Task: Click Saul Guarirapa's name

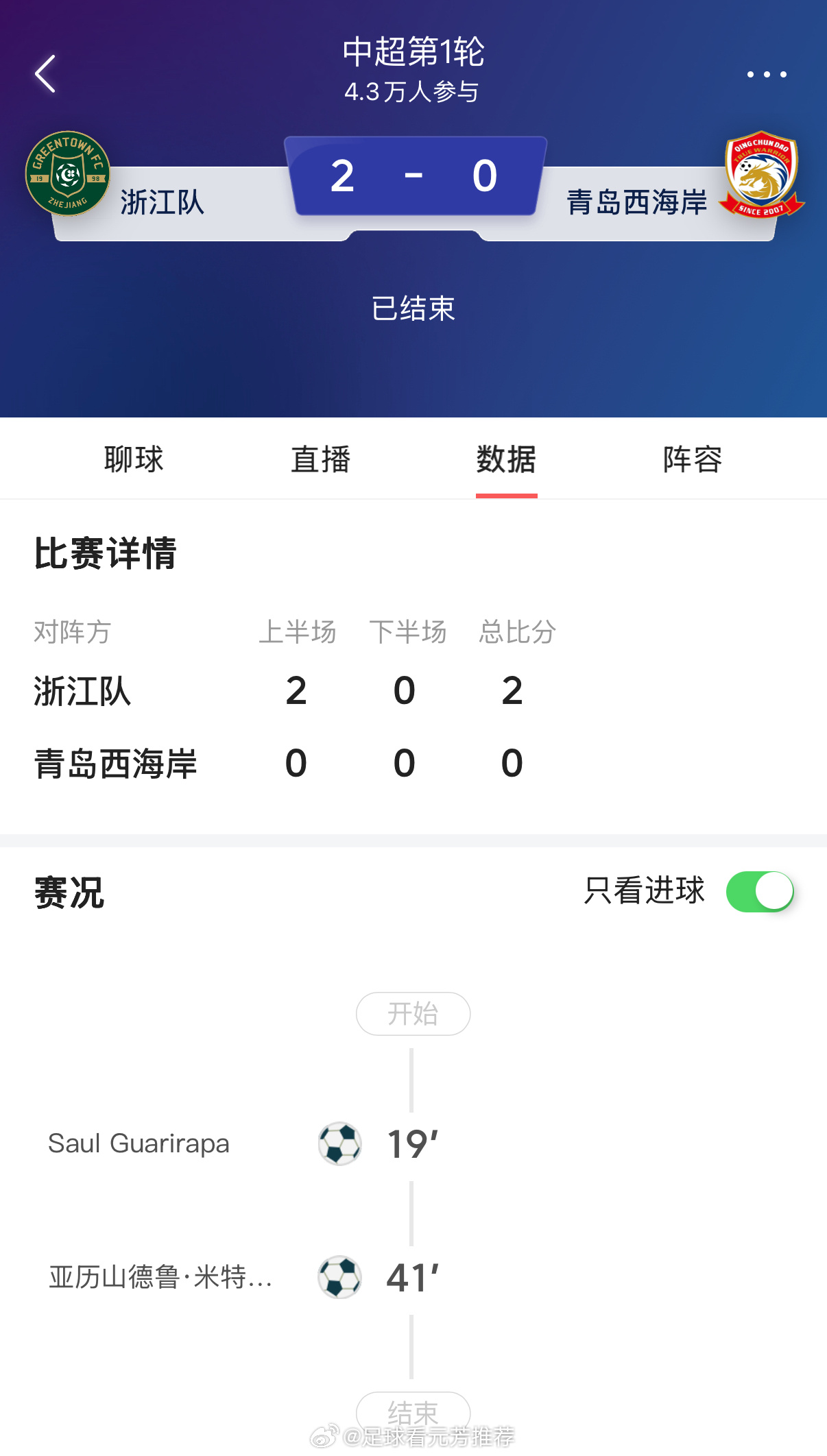Action: click(x=139, y=1143)
